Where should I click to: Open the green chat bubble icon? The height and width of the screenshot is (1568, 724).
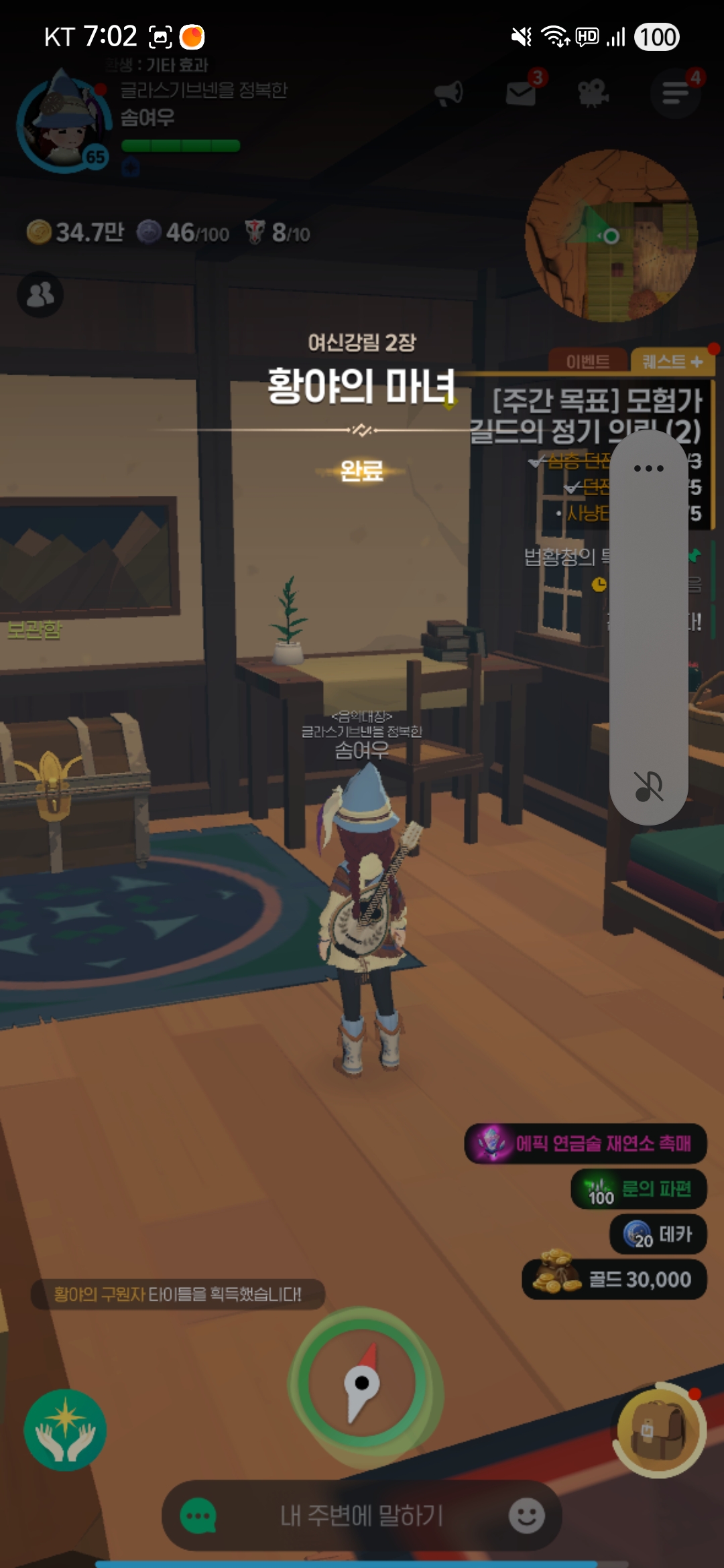[198, 1516]
